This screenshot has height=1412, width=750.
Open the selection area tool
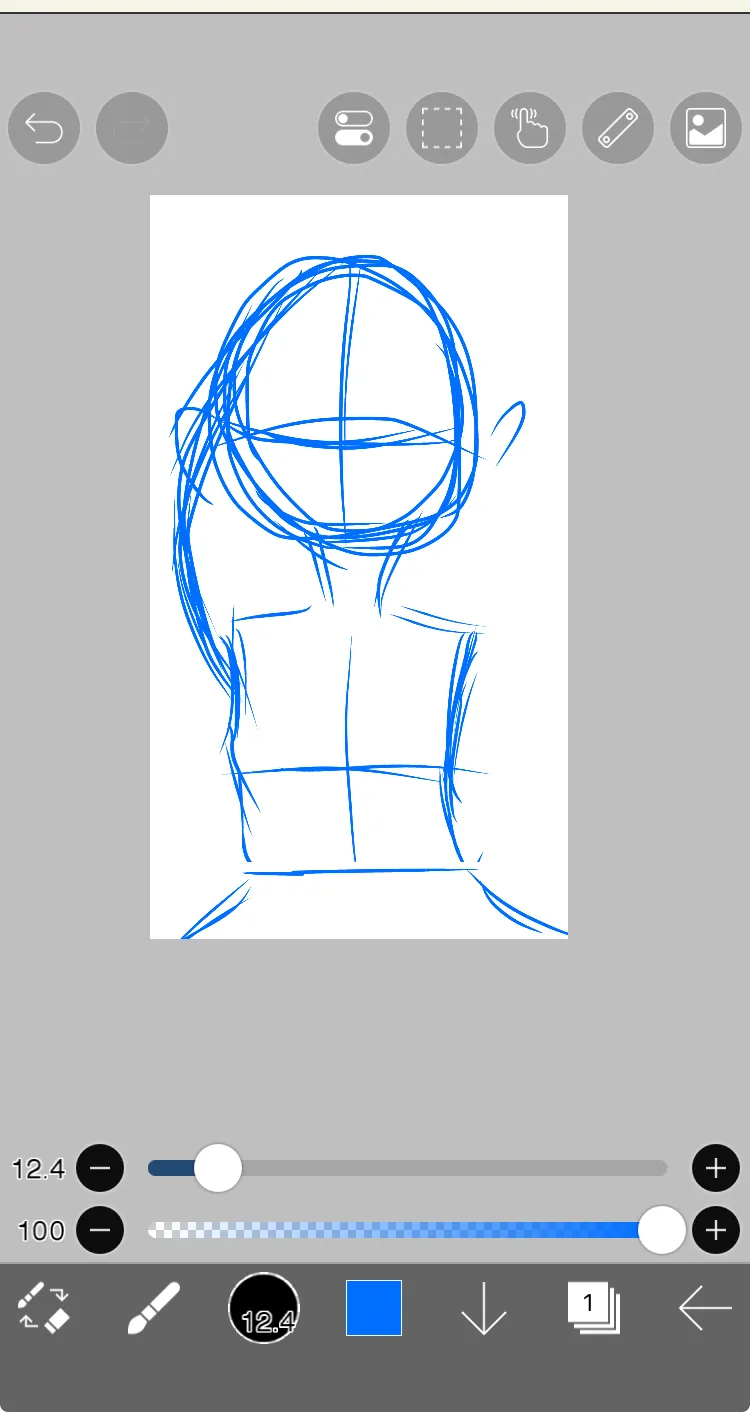click(x=442, y=127)
